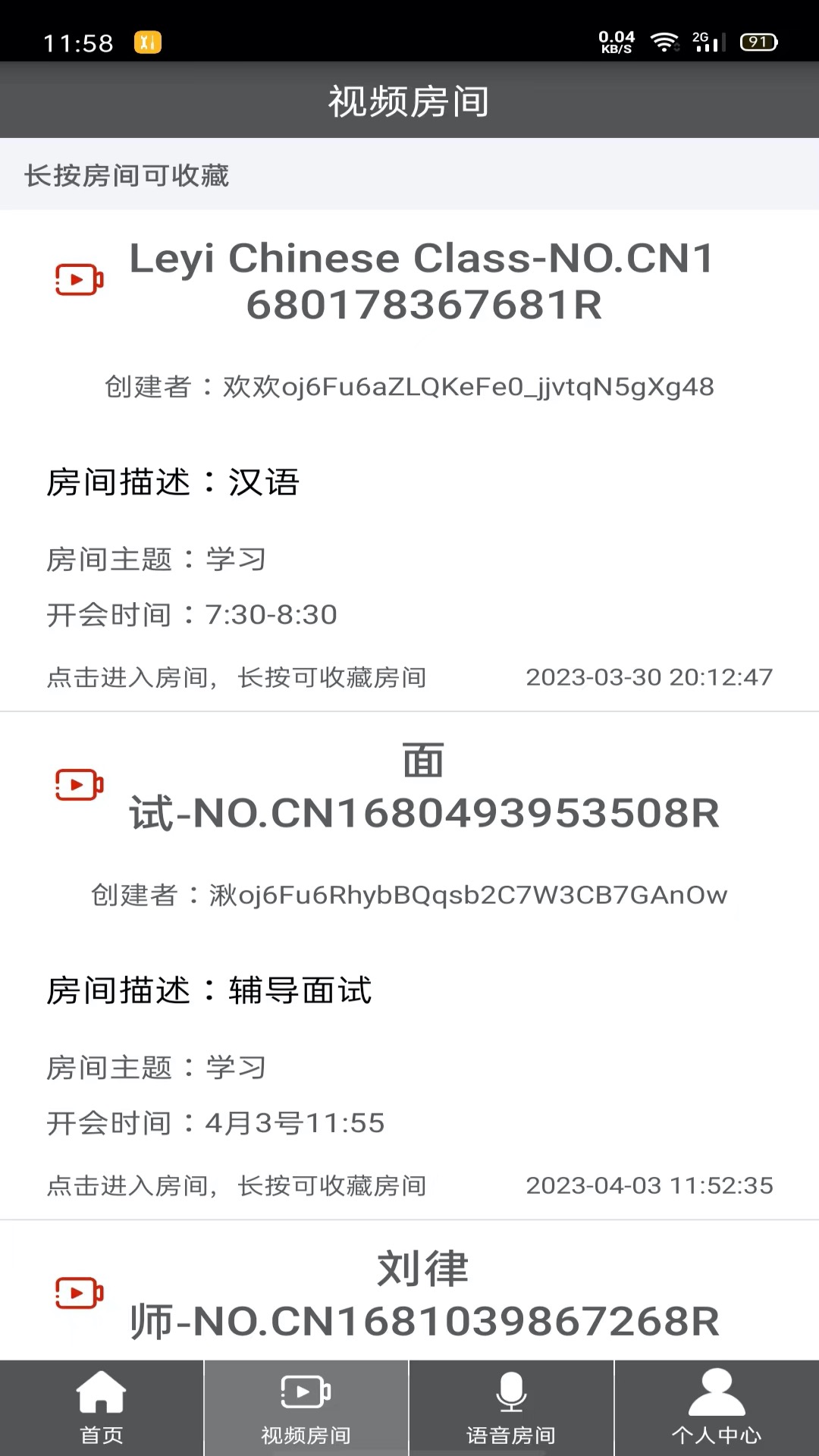Image resolution: width=819 pixels, height=1456 pixels.
Task: Select the Leyi Chinese Class video room icon
Action: click(77, 279)
